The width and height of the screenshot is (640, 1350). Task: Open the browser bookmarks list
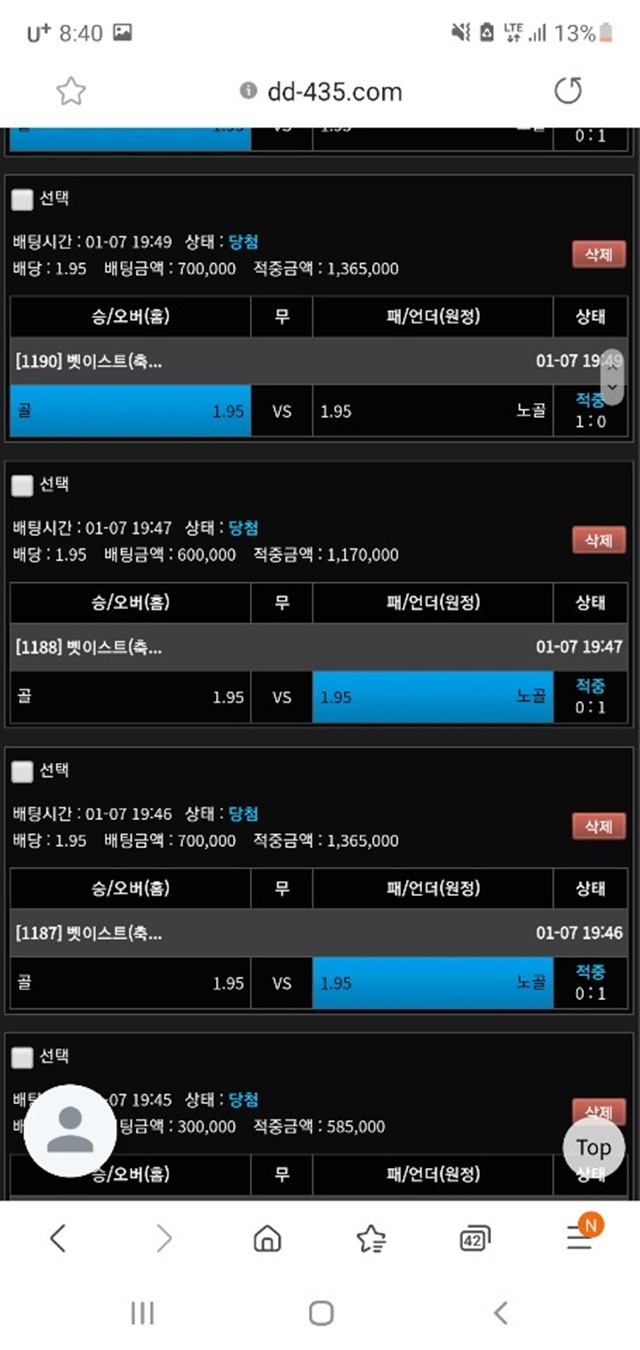click(x=371, y=1239)
